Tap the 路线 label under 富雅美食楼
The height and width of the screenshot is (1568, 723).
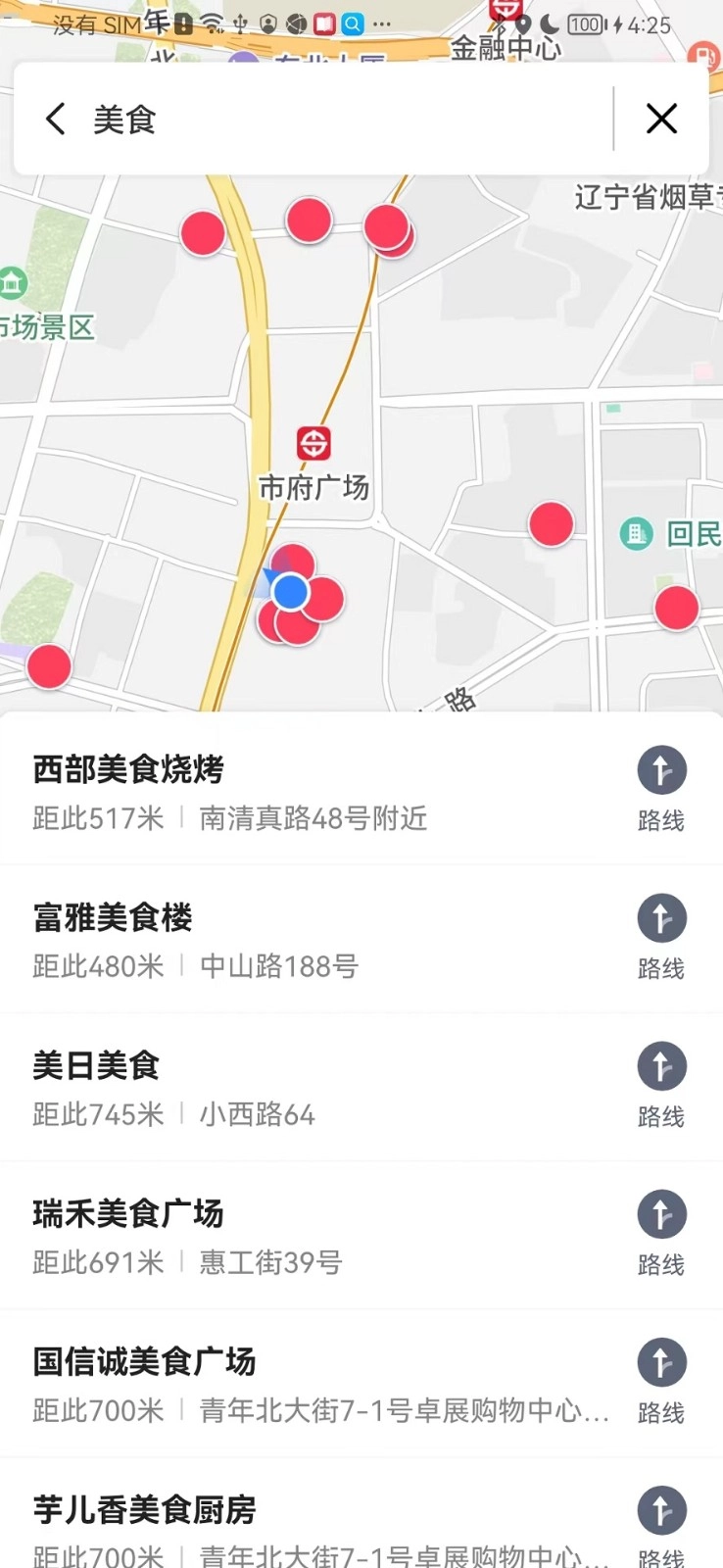661,968
